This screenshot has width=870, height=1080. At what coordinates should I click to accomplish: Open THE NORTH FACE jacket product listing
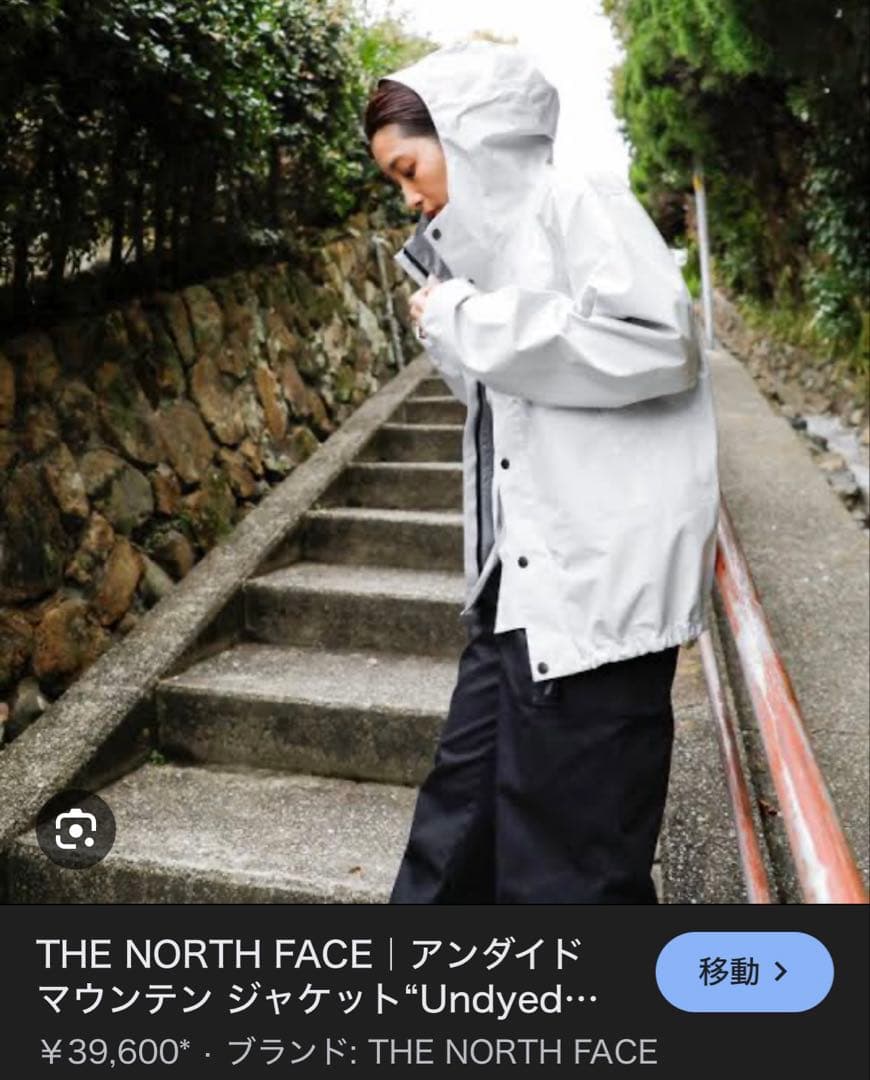318,977
